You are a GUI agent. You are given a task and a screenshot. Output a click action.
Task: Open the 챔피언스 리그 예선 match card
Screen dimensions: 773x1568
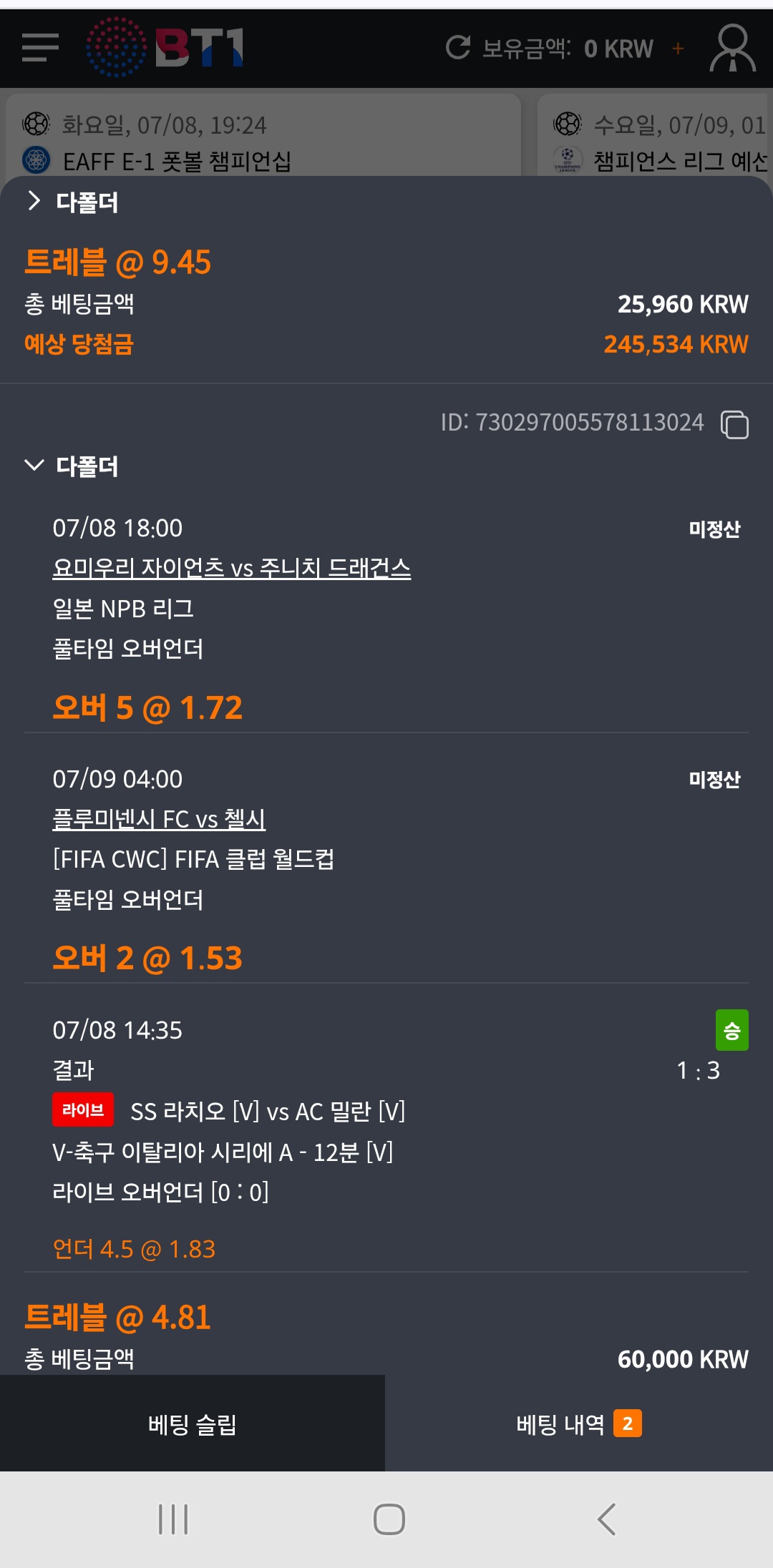tap(655, 136)
